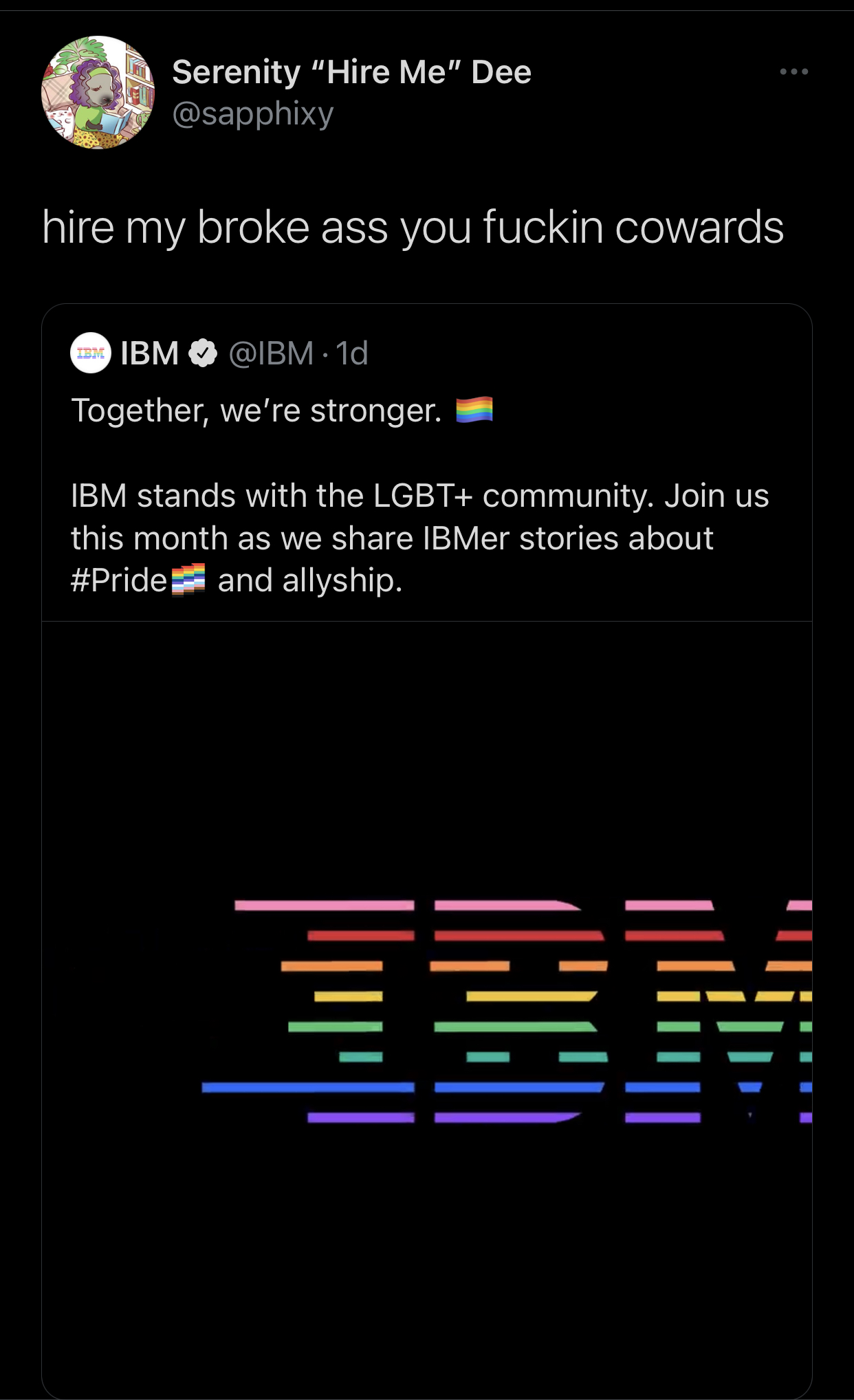The image size is (854, 1400).
Task: Open the #Pride hashtag
Action: 119,580
